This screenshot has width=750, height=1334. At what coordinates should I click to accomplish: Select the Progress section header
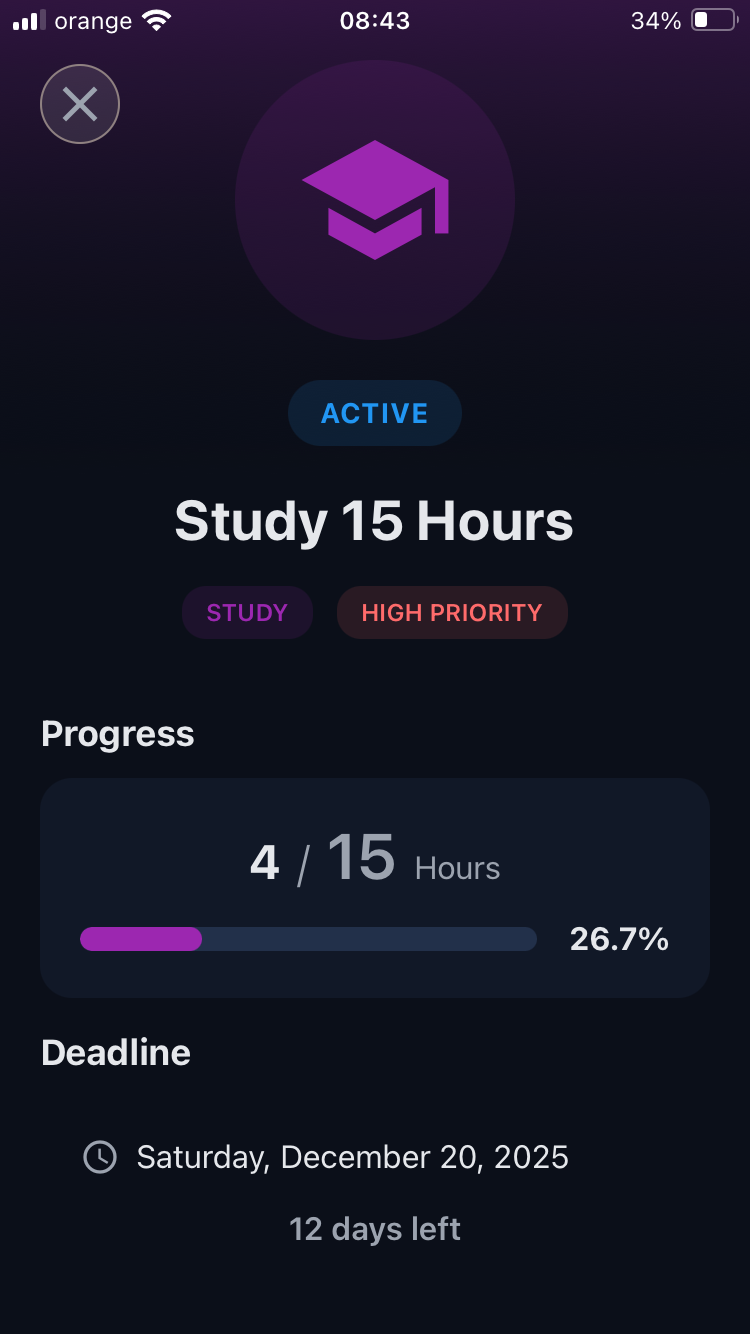point(117,733)
